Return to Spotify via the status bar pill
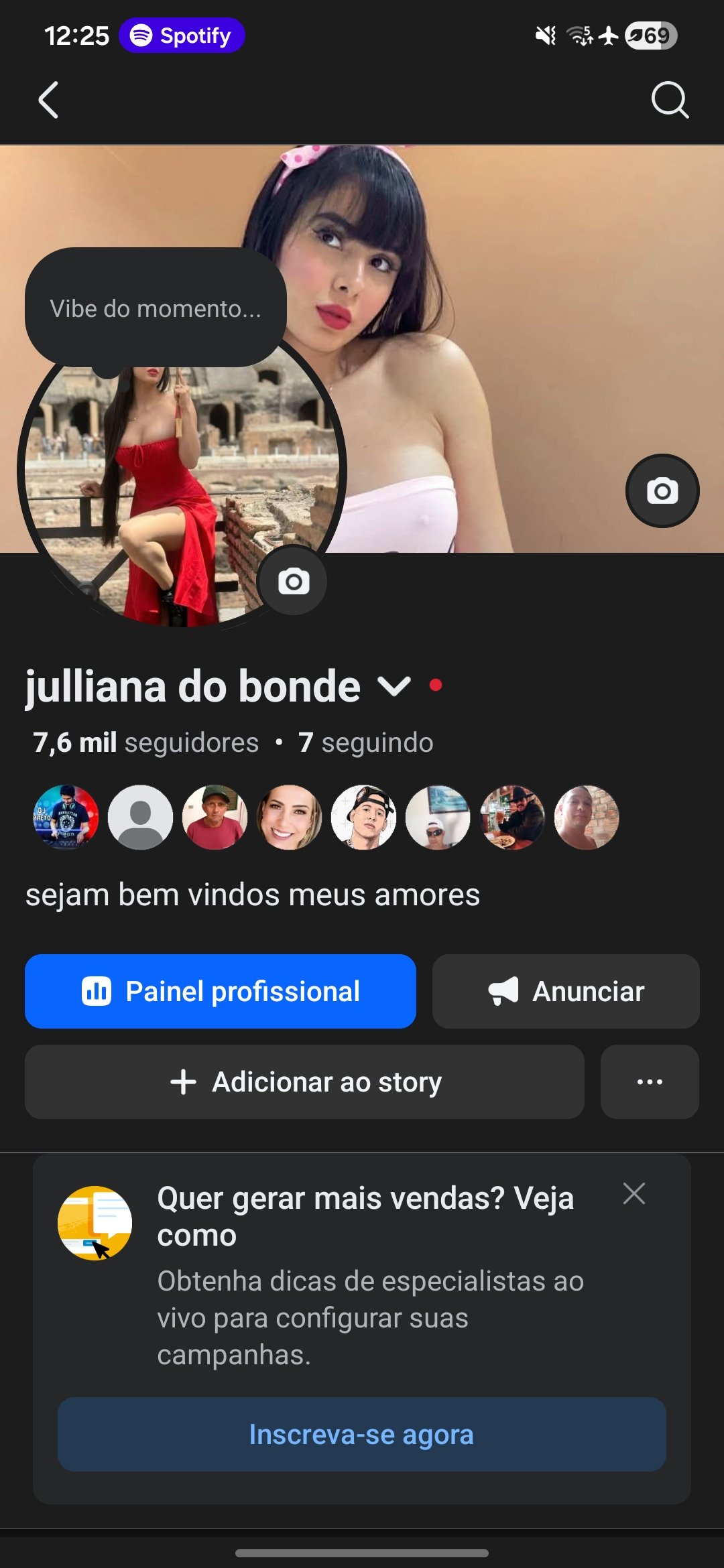 click(x=182, y=36)
